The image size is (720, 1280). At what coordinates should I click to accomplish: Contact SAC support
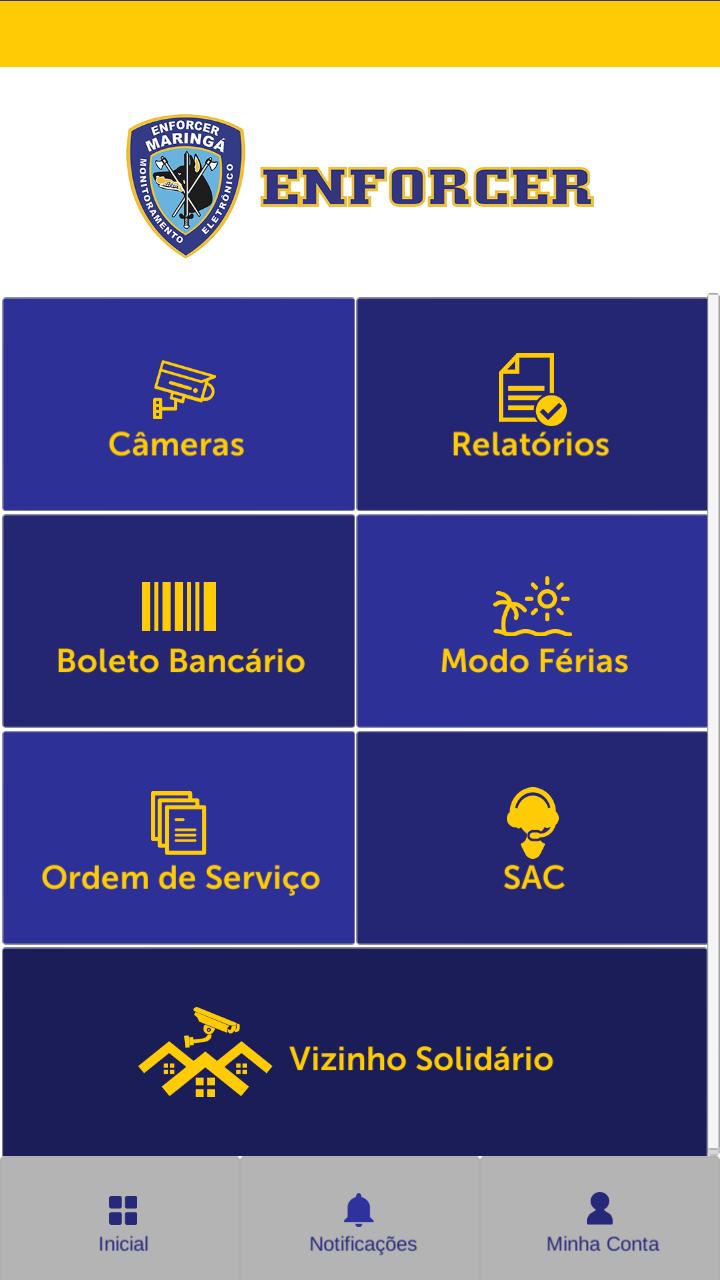tap(532, 838)
